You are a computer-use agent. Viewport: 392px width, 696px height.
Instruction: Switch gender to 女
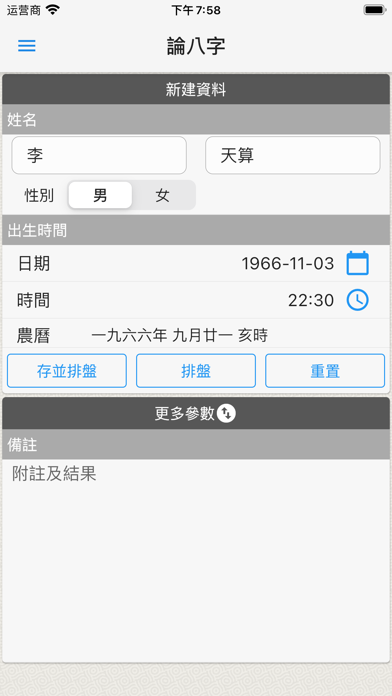(x=162, y=195)
